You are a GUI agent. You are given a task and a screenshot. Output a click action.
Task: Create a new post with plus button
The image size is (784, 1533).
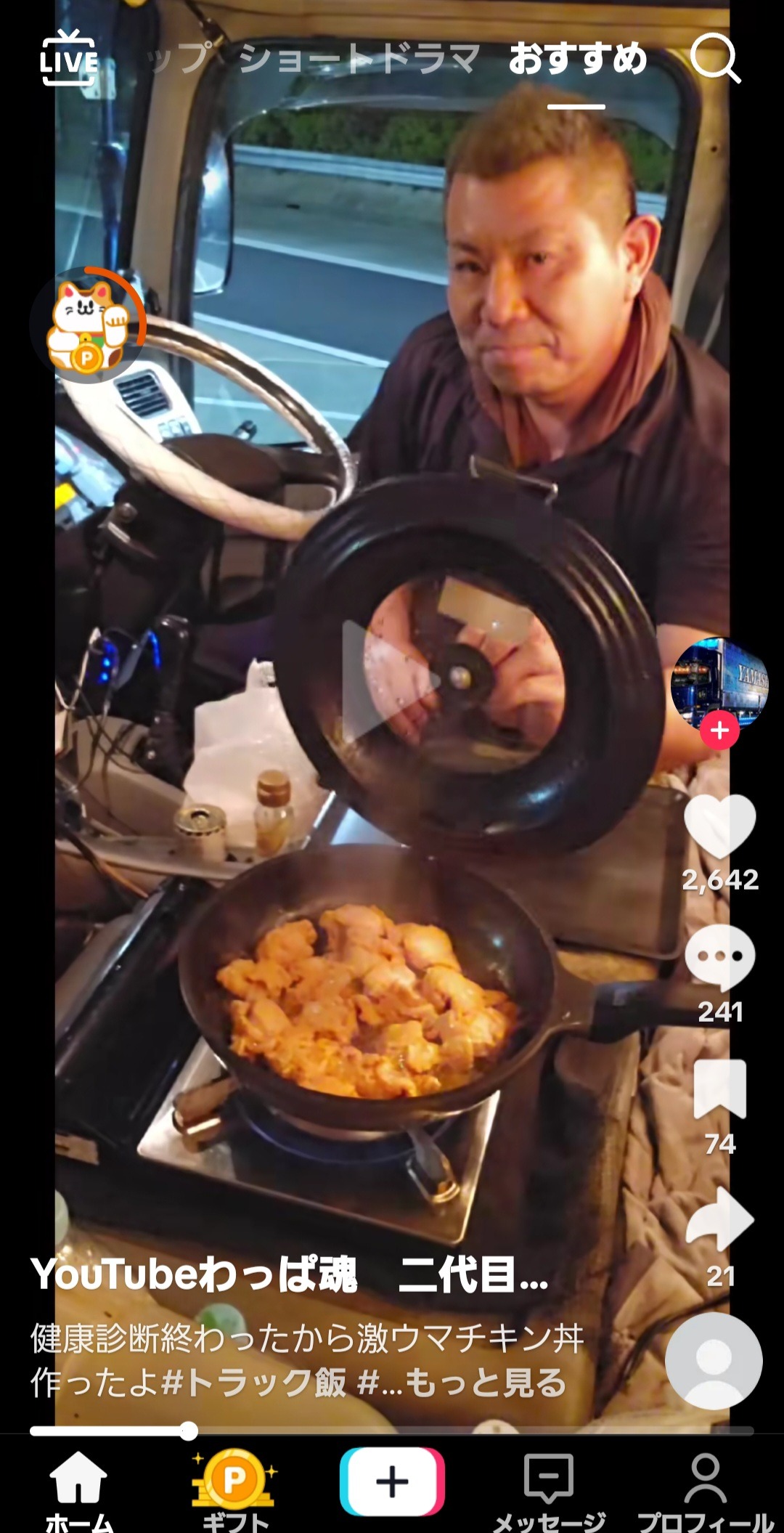392,1481
